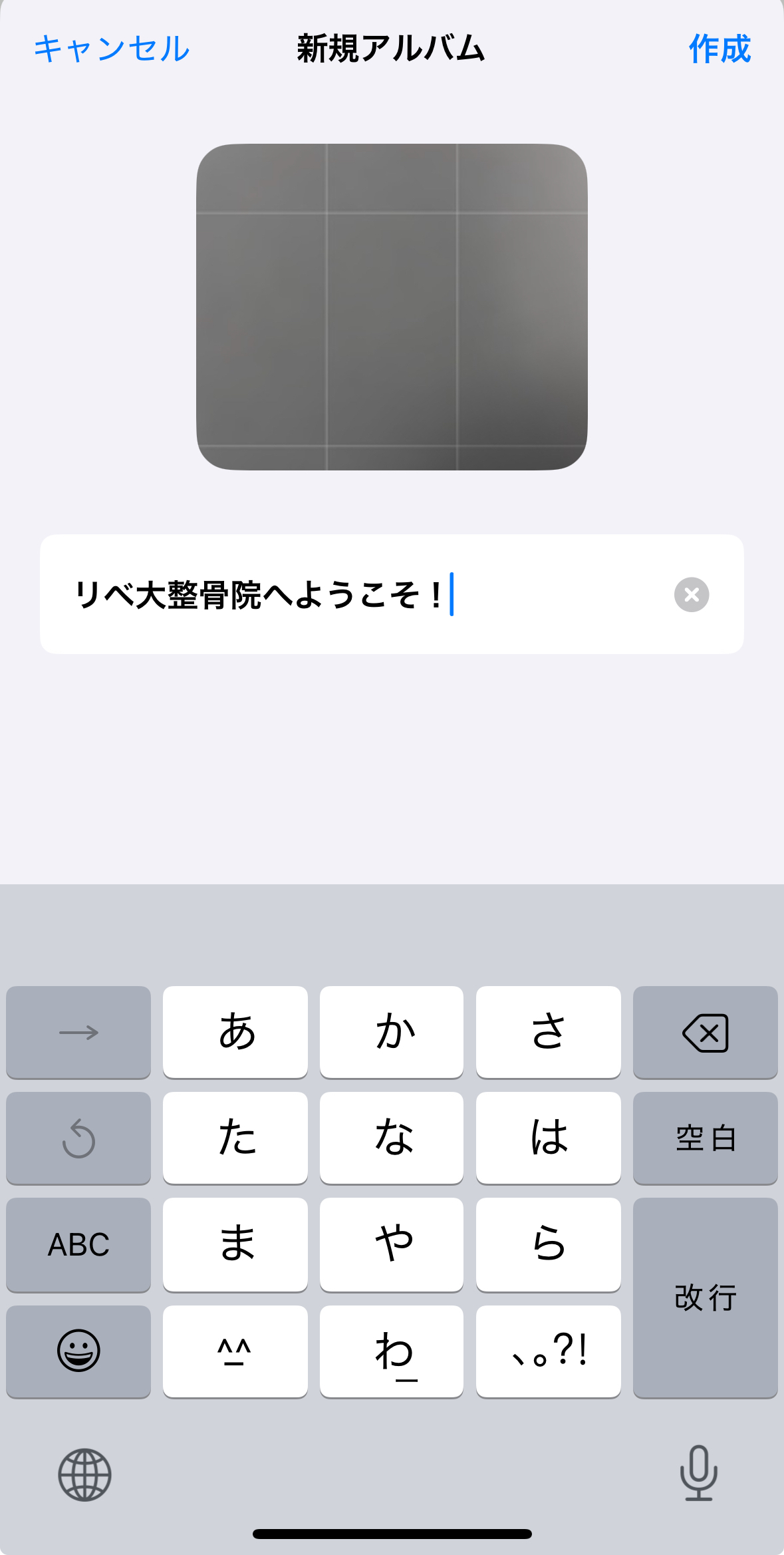The width and height of the screenshot is (784, 1555).
Task: Tap the undo key on the keyboard
Action: tap(78, 1138)
